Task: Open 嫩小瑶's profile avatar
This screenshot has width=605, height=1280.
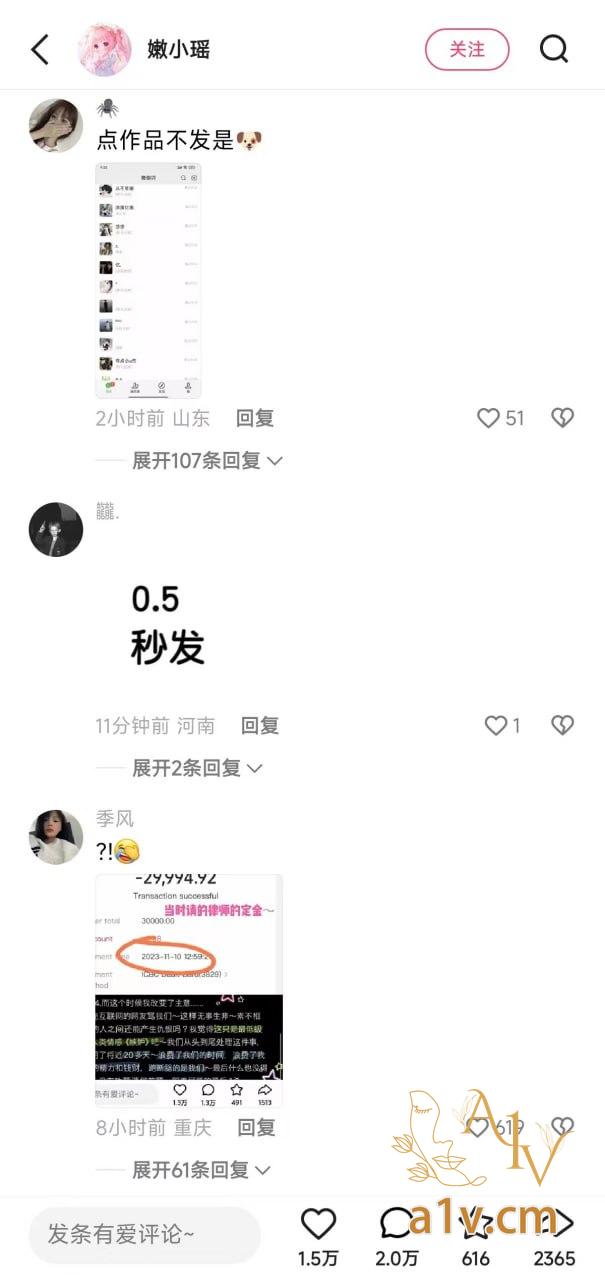Action: coord(105,49)
